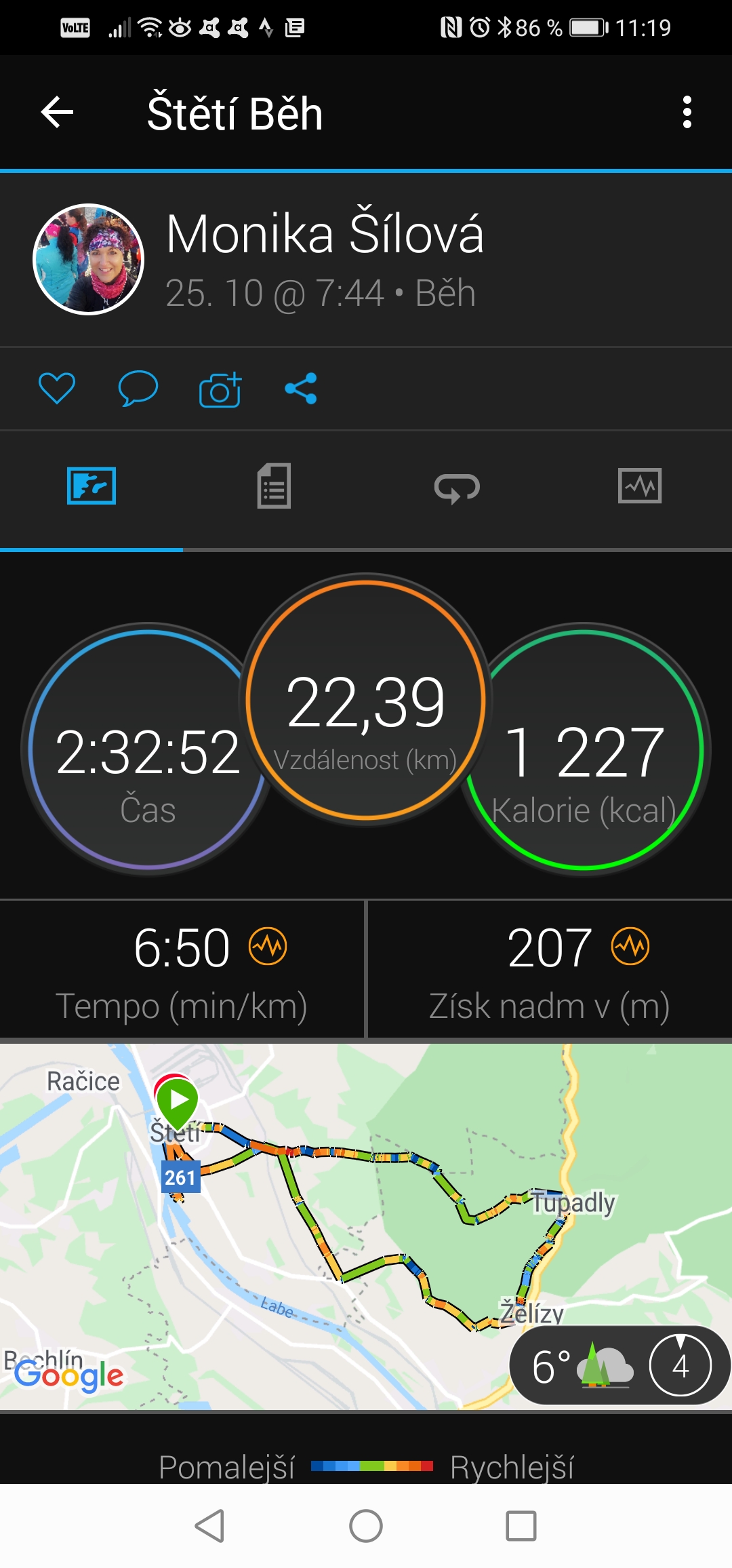Open comments with the speech bubble icon
The width and height of the screenshot is (732, 1568).
[x=138, y=389]
